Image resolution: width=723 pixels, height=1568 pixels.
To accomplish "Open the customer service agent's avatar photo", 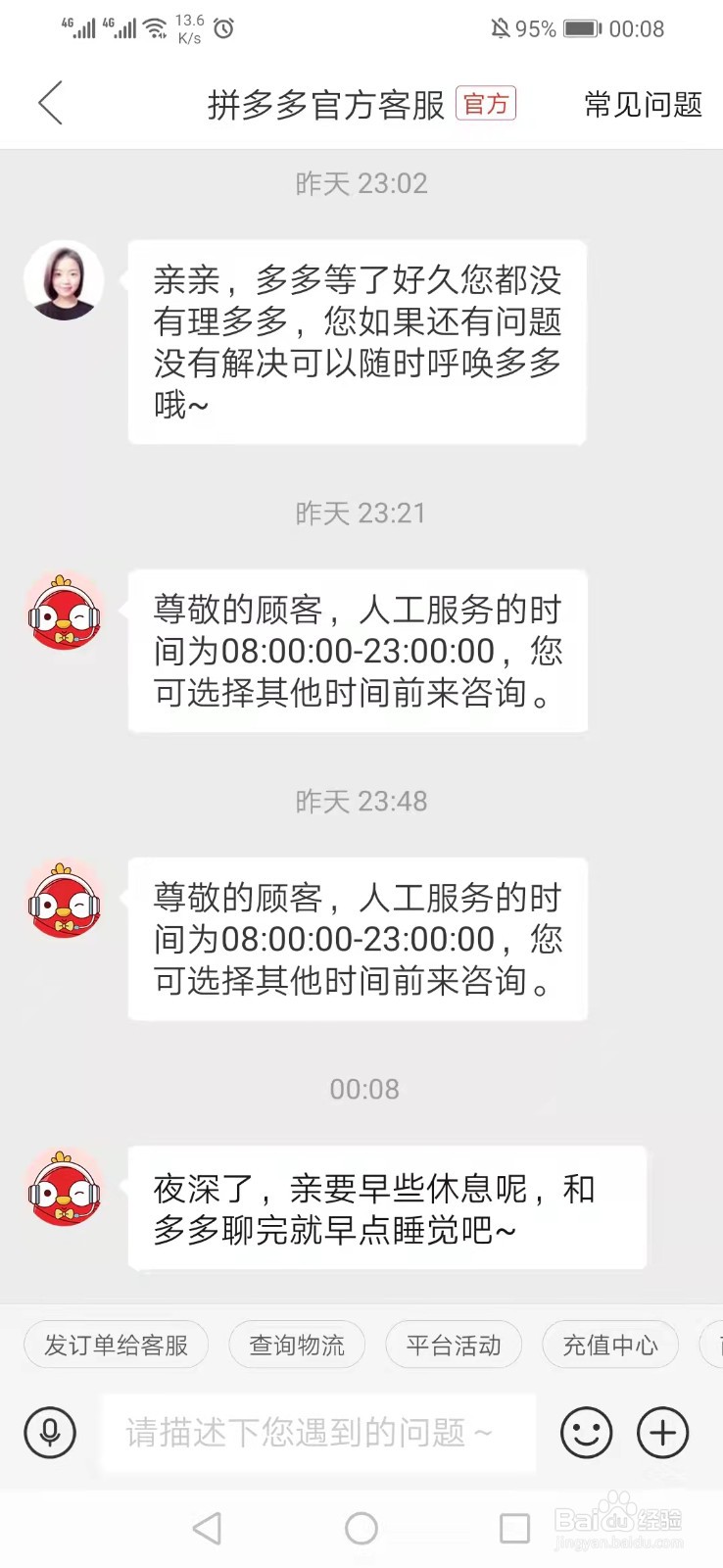I will [64, 280].
